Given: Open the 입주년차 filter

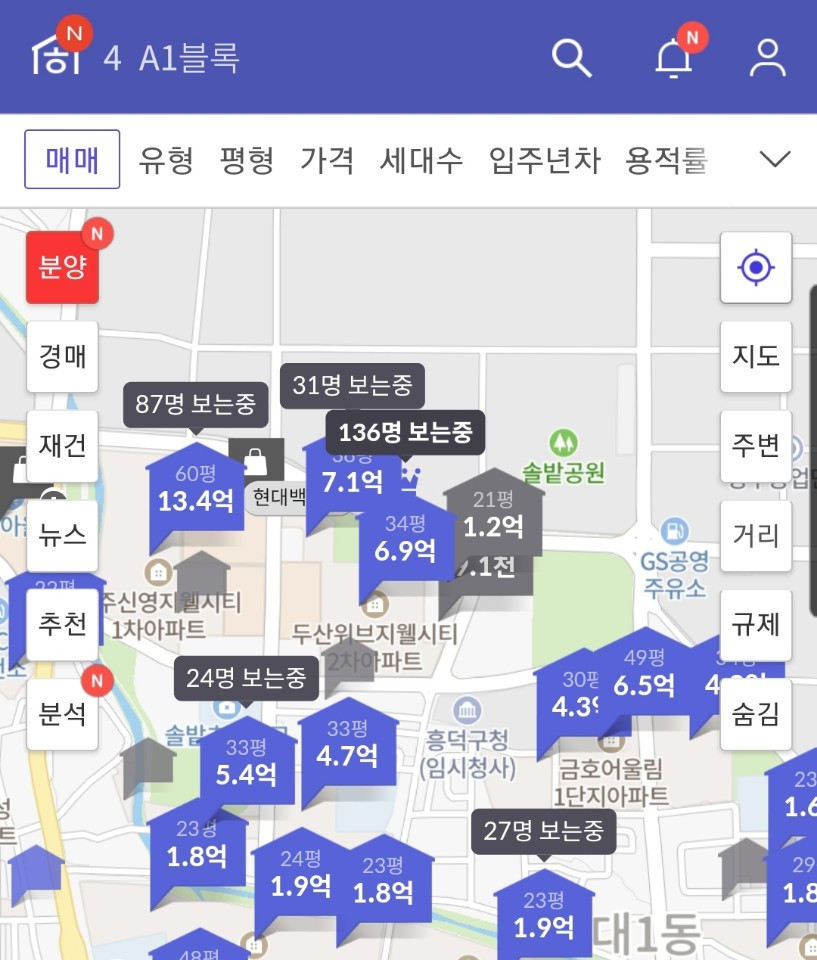Looking at the screenshot, I should pos(544,160).
